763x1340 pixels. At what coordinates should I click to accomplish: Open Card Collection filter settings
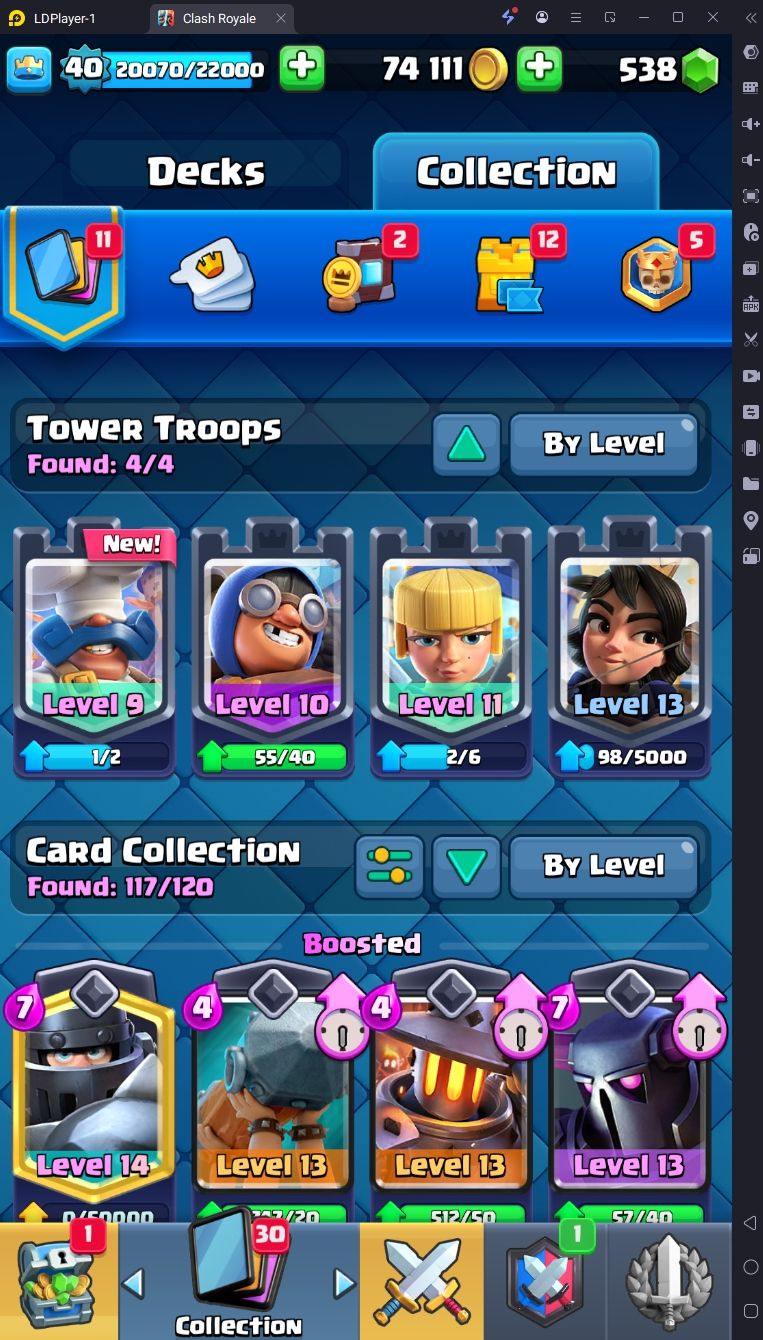tap(388, 866)
